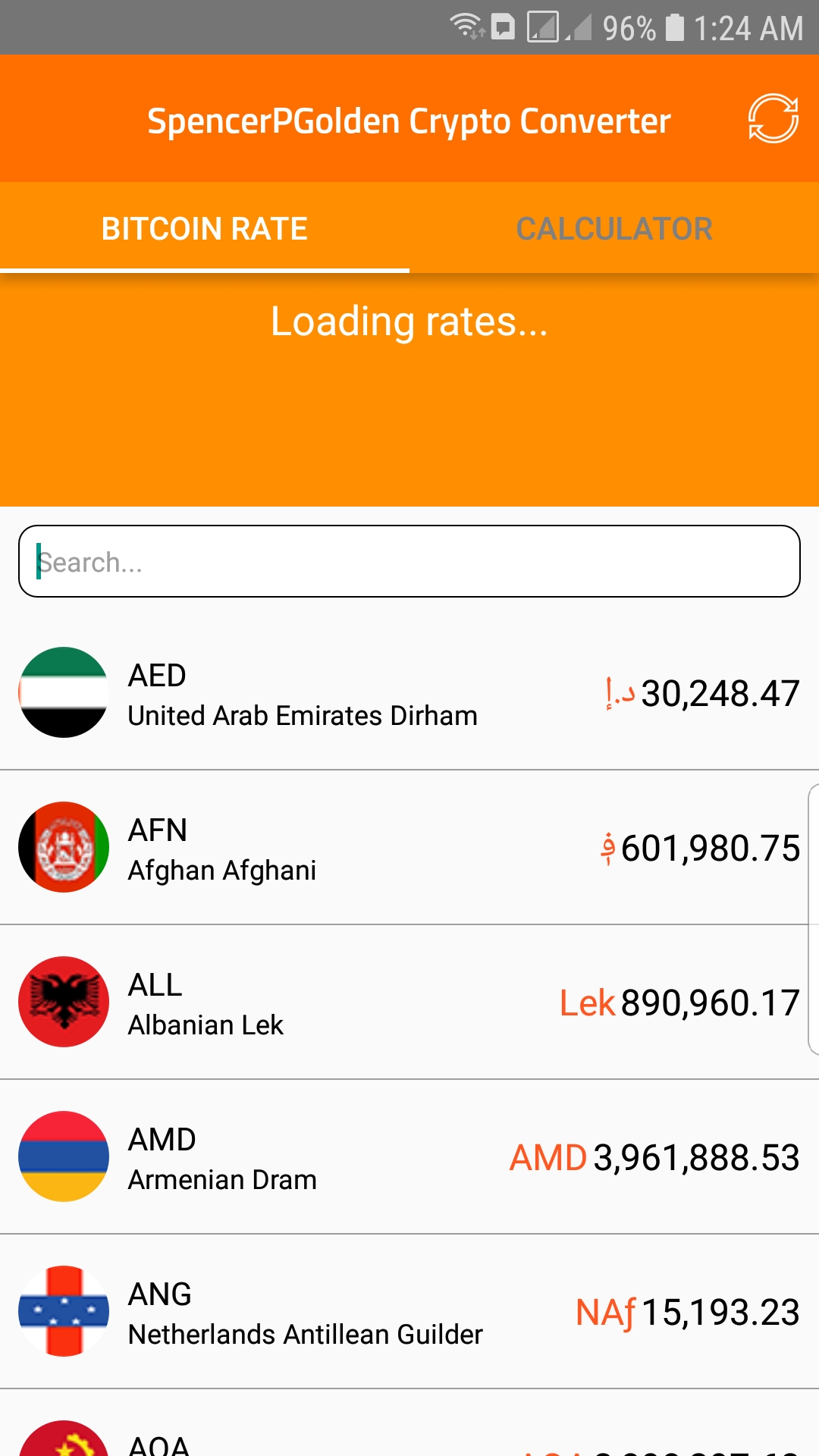819x1456 pixels.
Task: Switch to the CALCULATOR tab
Action: coord(614,227)
